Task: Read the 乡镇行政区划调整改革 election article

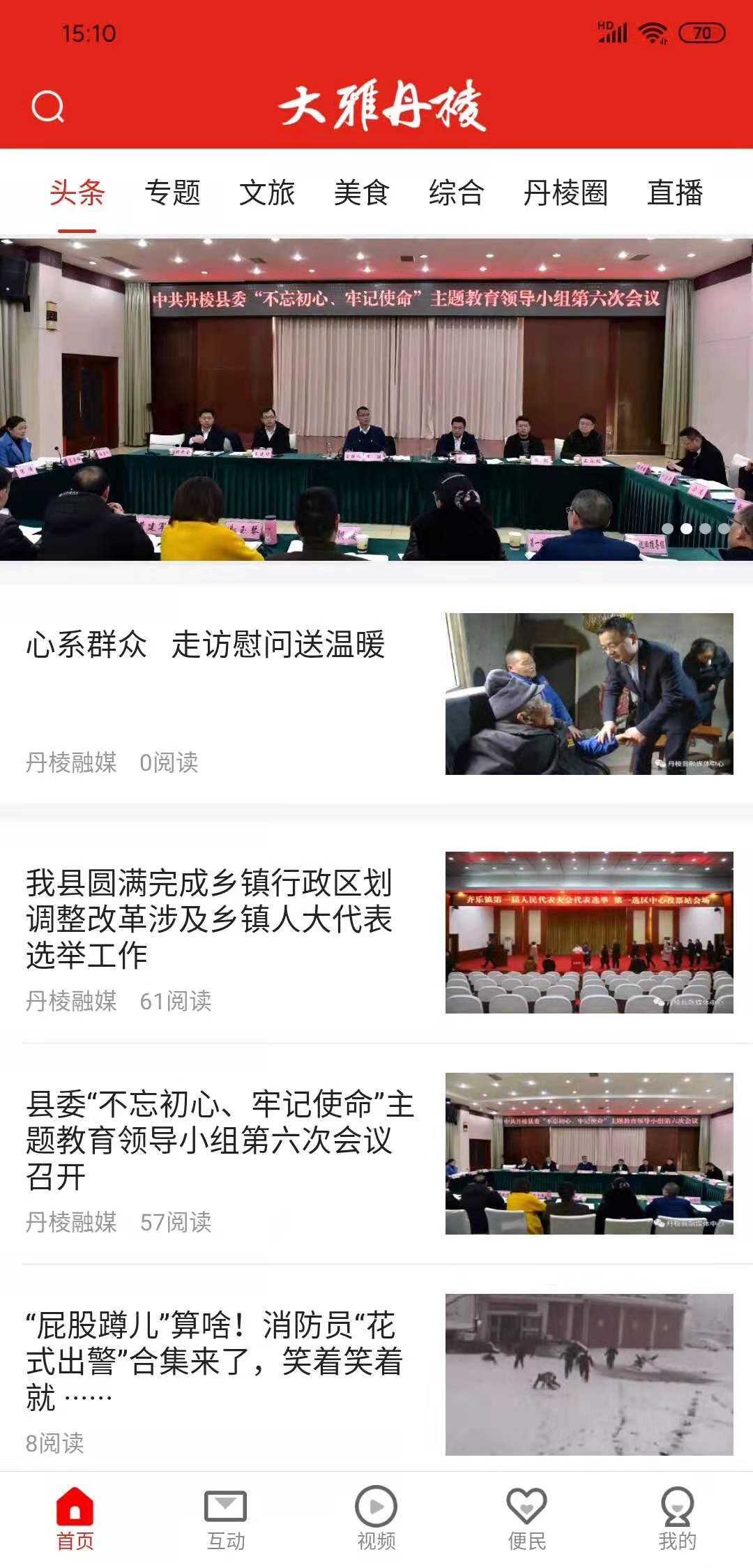Action: click(209, 918)
